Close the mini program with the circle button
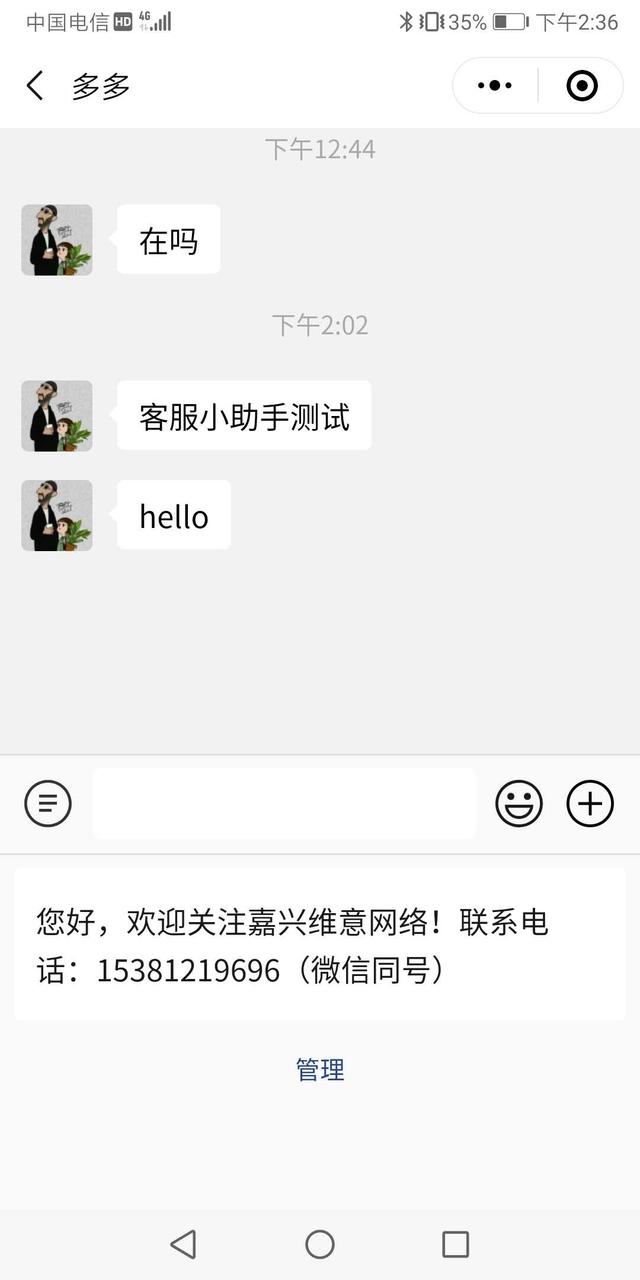The height and width of the screenshot is (1280, 640). [582, 86]
